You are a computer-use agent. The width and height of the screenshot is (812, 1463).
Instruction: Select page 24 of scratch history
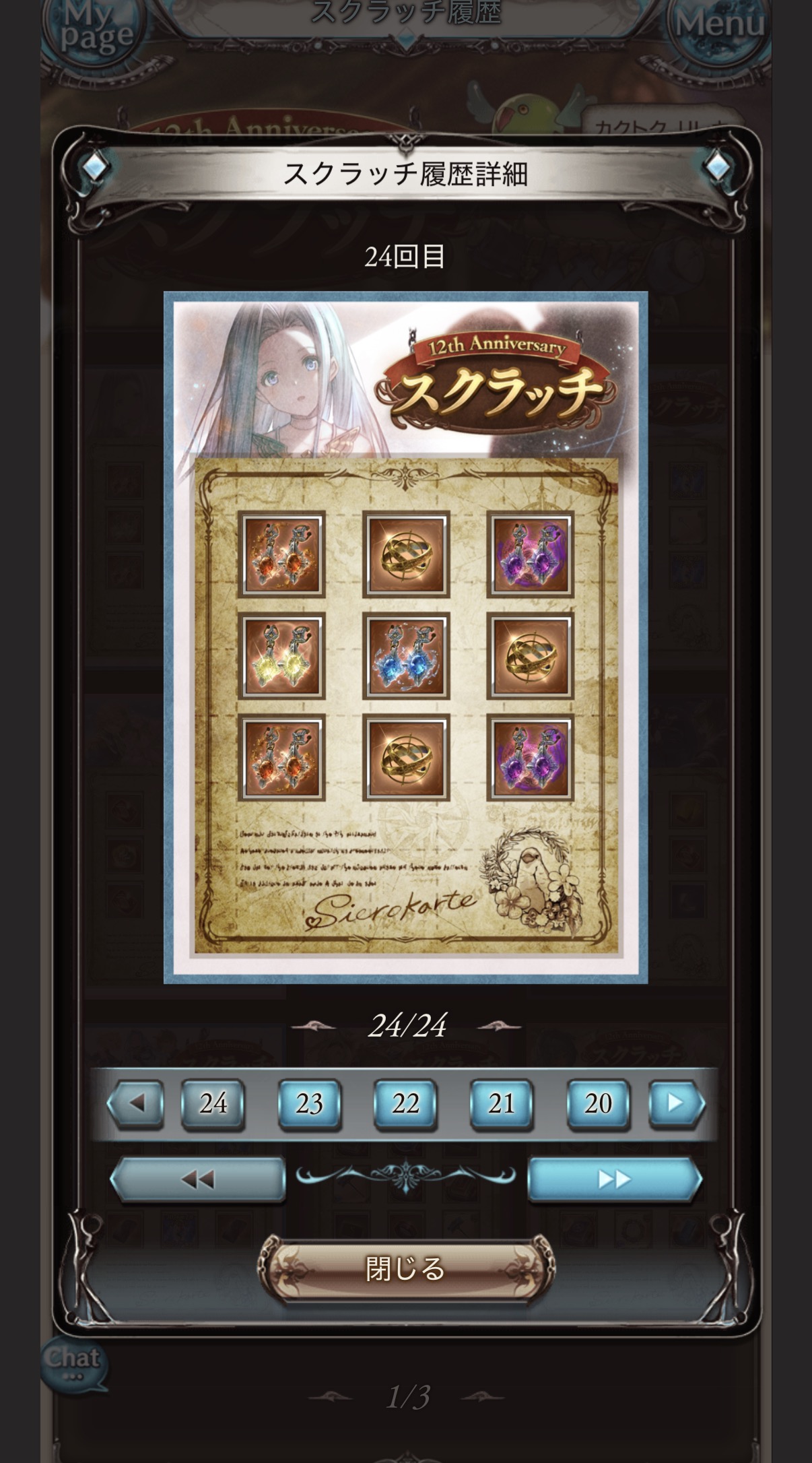coord(213,1103)
